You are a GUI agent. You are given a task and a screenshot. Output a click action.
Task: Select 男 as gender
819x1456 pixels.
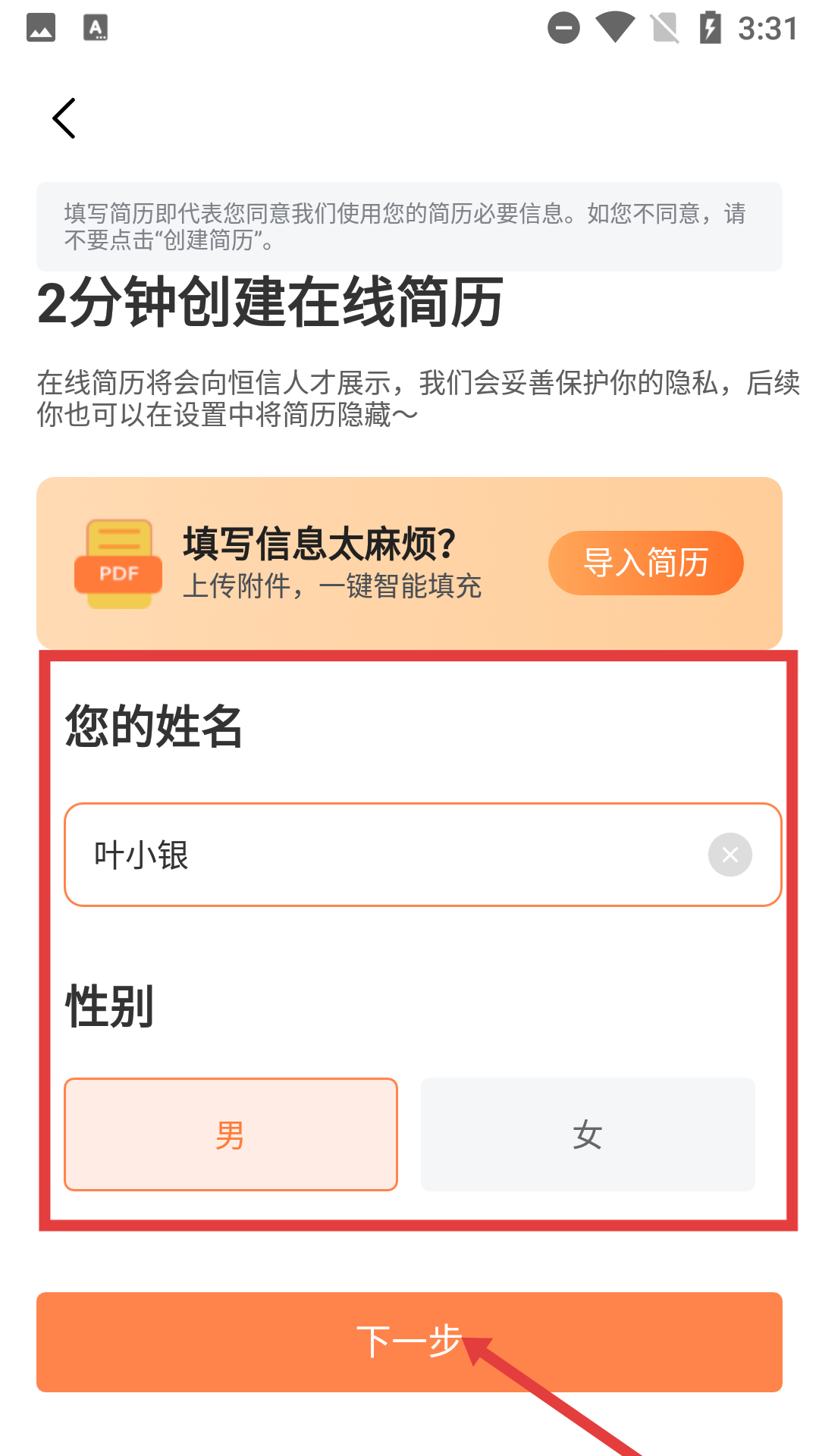click(231, 1134)
